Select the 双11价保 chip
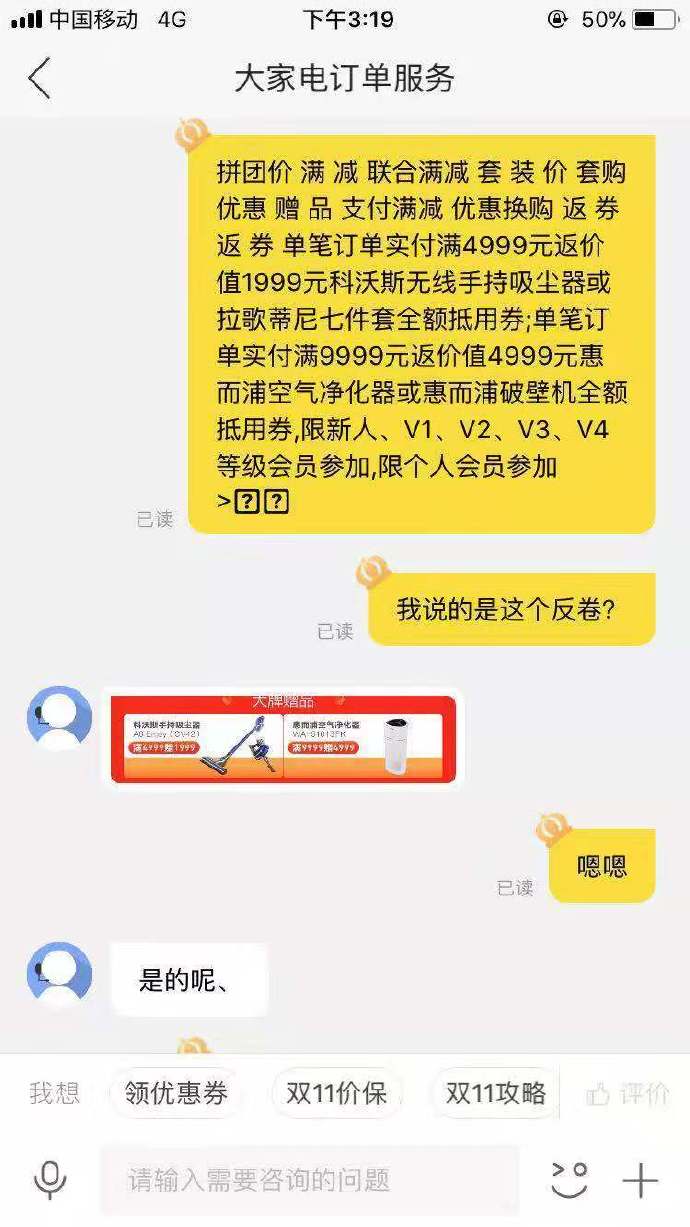The image size is (690, 1227). click(x=336, y=1093)
